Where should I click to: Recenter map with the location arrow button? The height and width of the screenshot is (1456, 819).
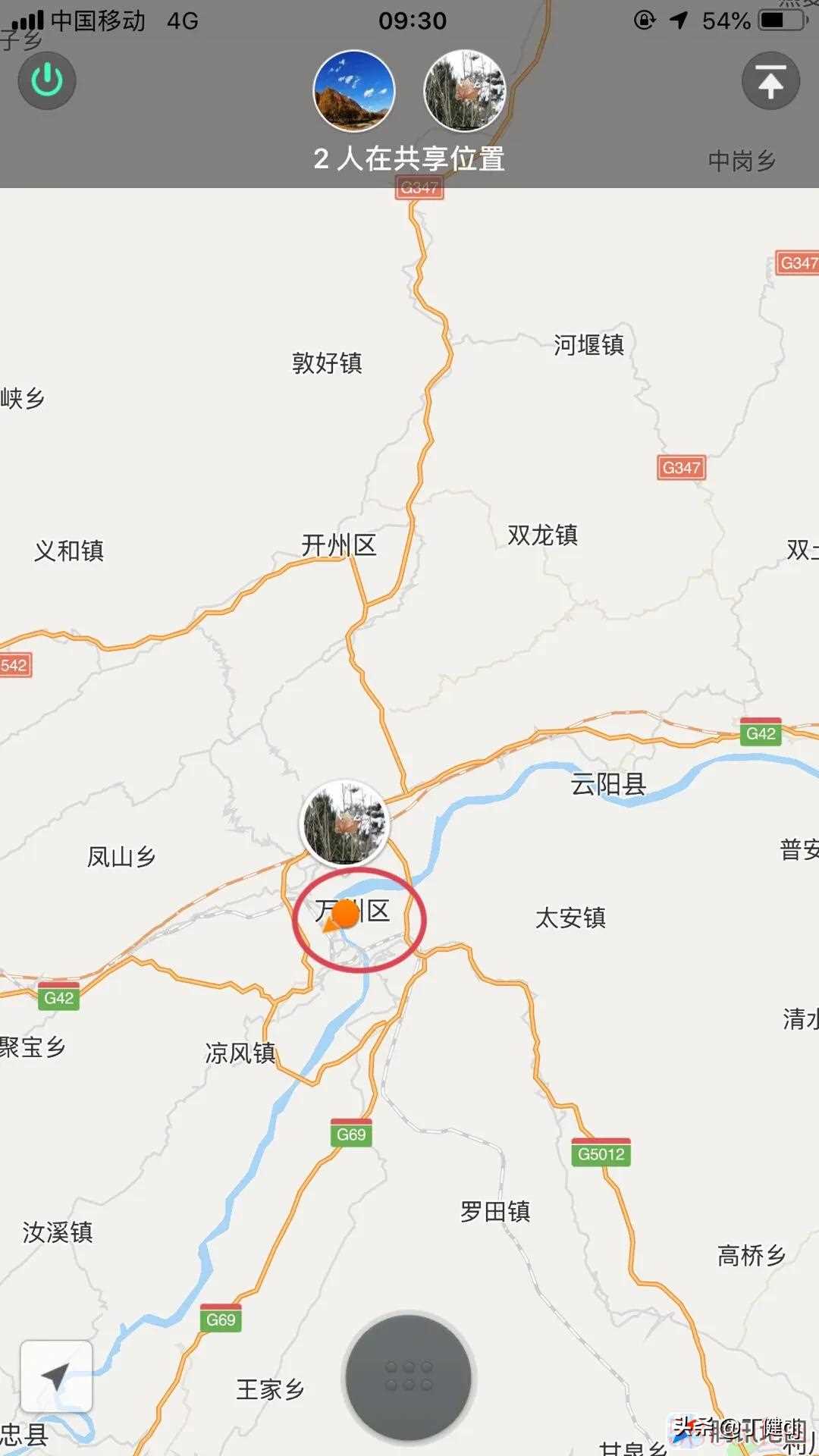[56, 1376]
